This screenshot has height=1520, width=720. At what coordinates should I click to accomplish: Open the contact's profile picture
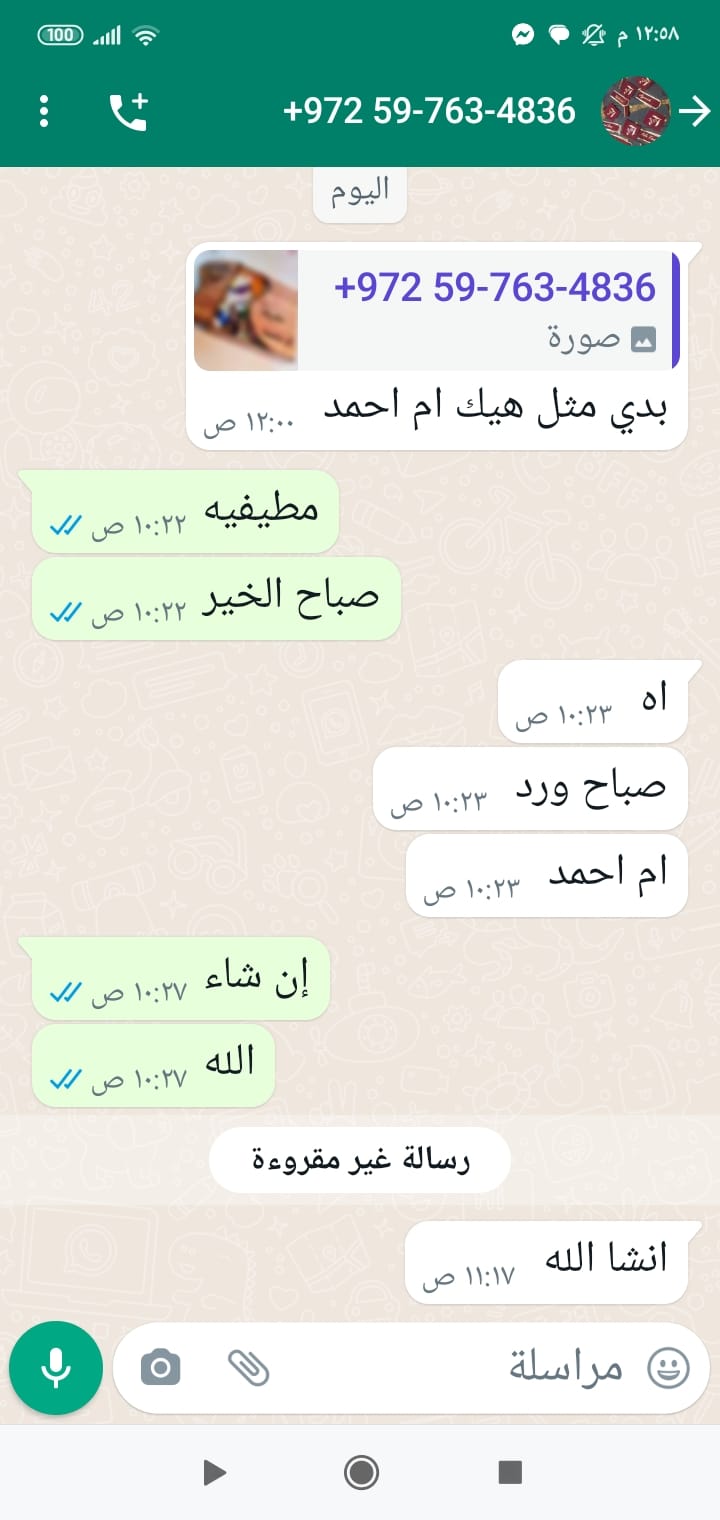tap(635, 111)
